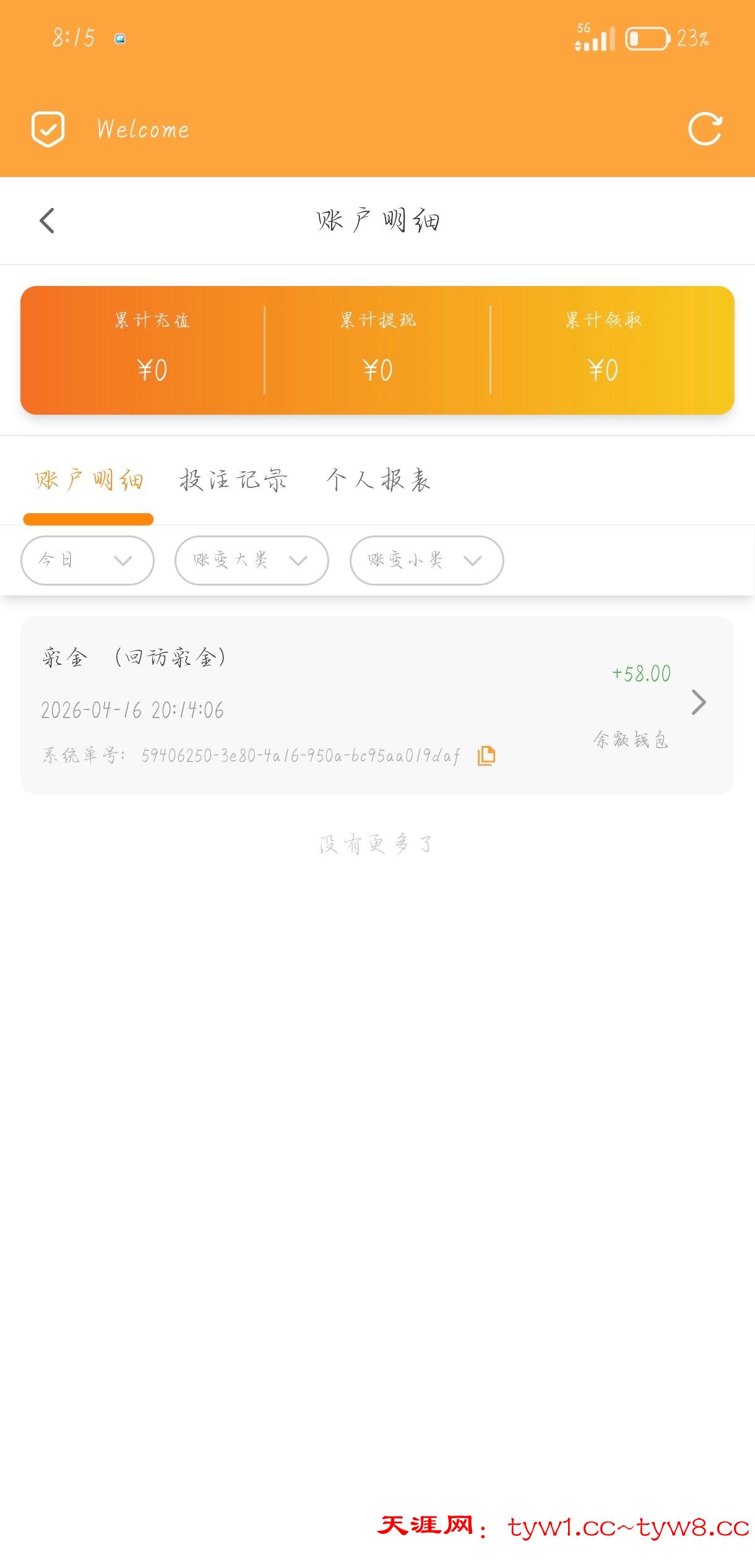Refresh the page with the reload icon
Image resolution: width=755 pixels, height=1568 pixels.
pos(705,129)
